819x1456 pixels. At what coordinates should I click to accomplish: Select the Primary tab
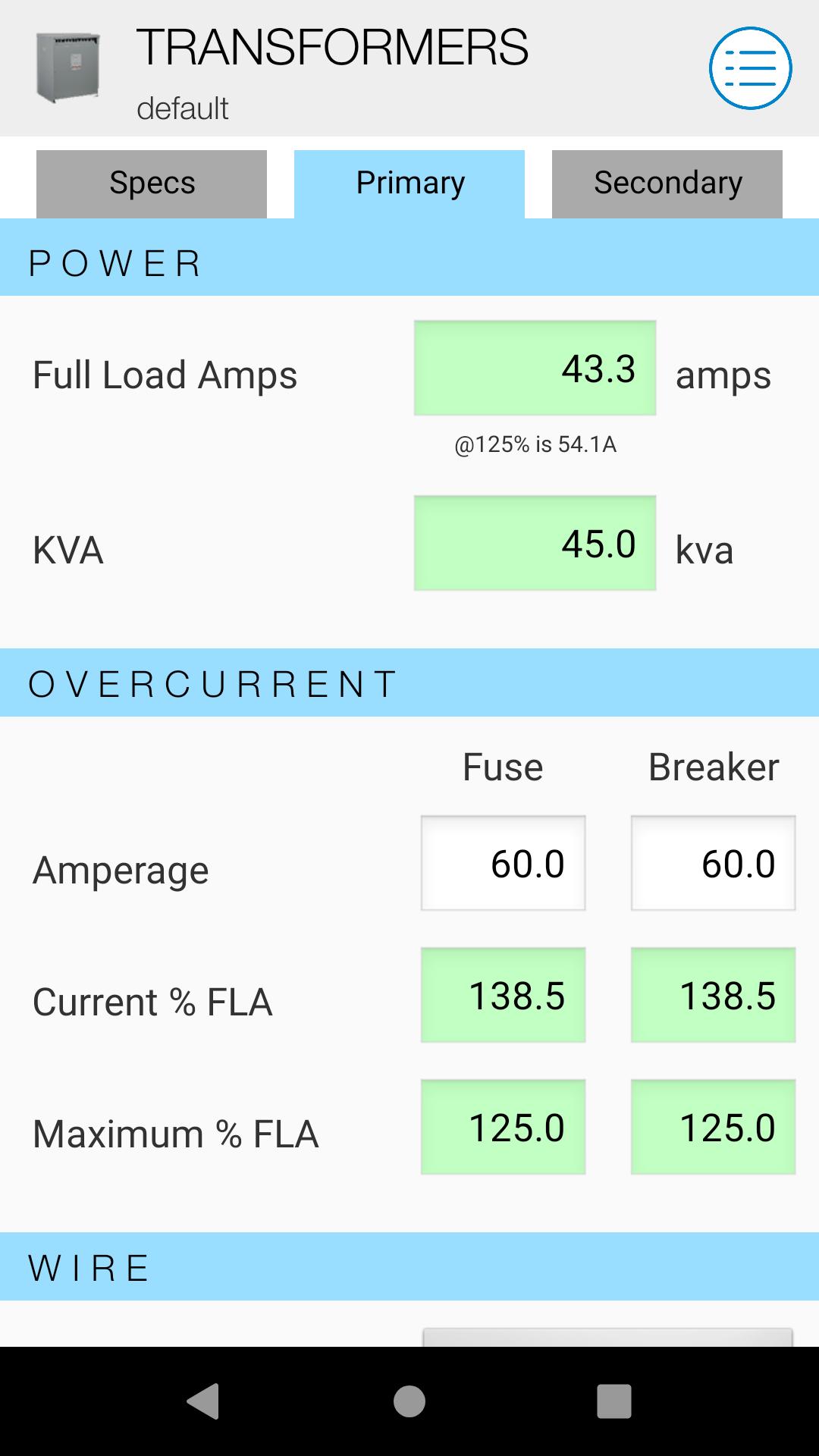(409, 182)
